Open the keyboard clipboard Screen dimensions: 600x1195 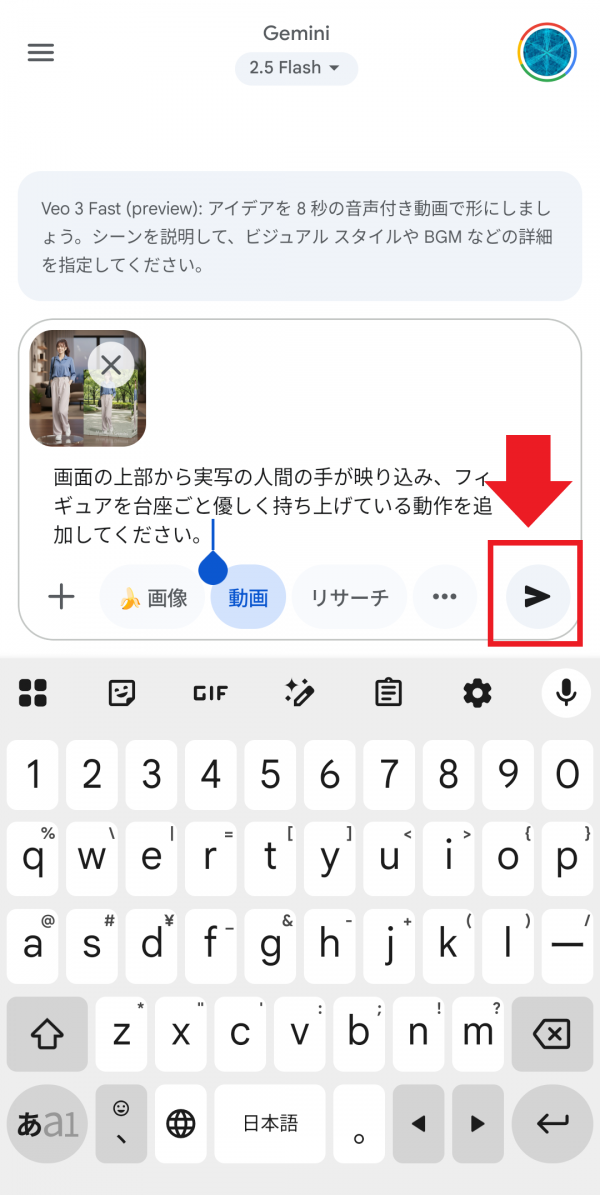pos(388,692)
